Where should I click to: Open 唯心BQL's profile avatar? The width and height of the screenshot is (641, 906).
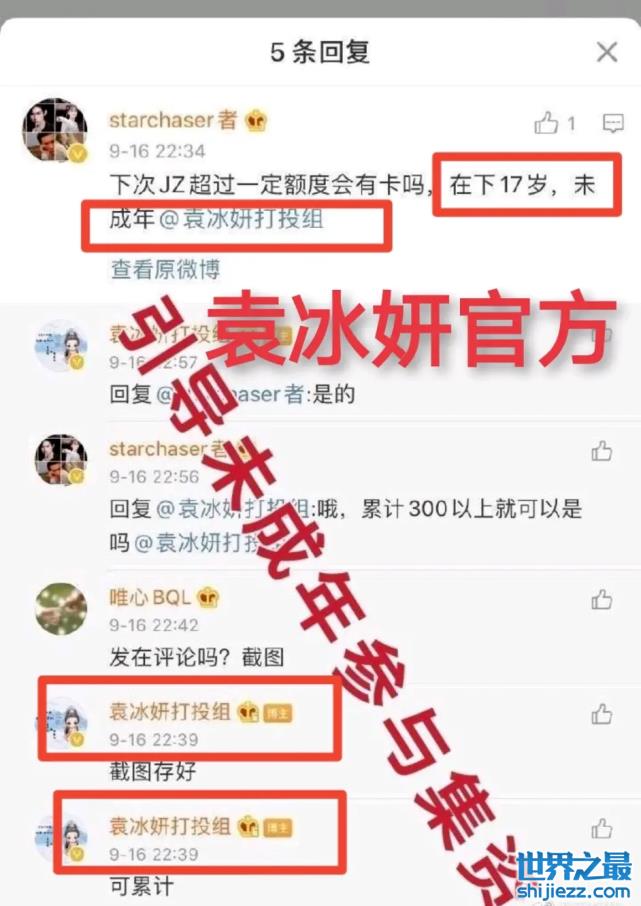(61, 609)
